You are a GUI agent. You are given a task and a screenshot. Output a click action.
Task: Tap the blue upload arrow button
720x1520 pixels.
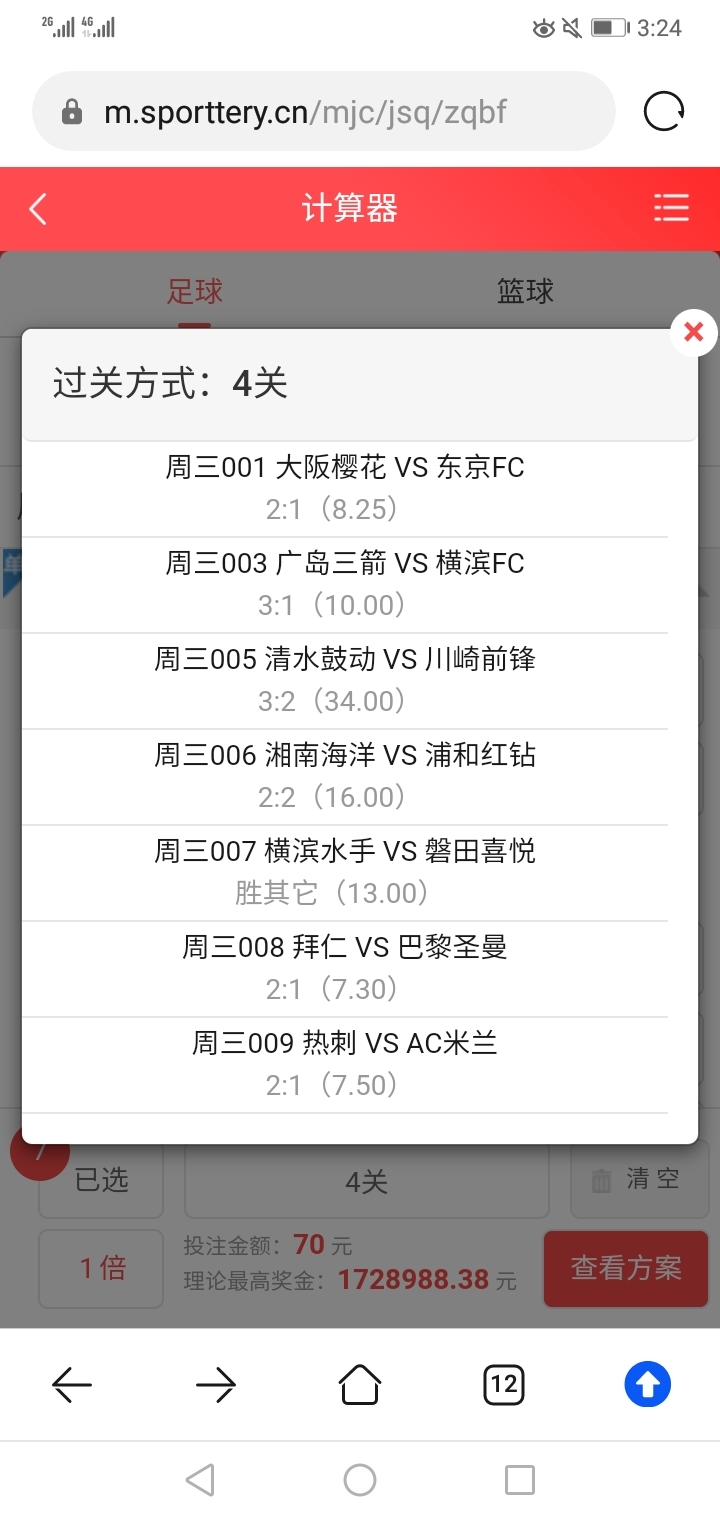click(x=648, y=1385)
